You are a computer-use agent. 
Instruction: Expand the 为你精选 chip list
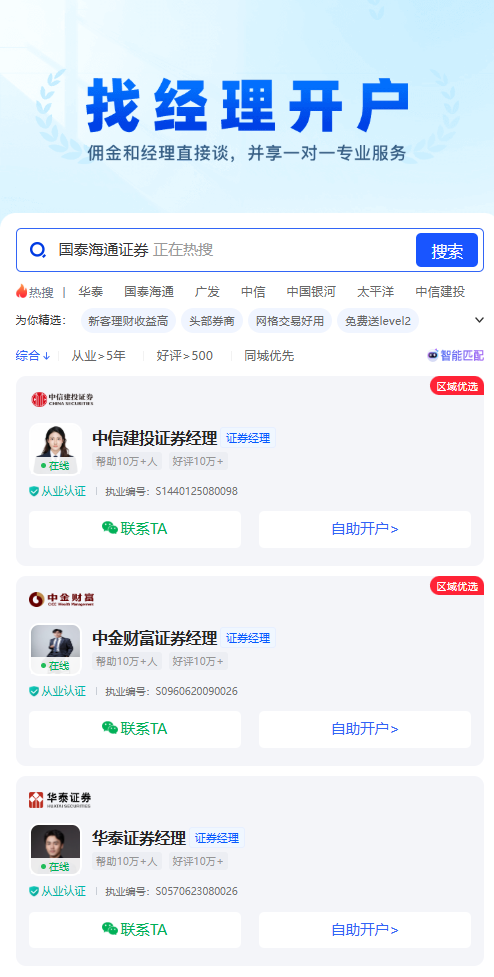(x=479, y=320)
